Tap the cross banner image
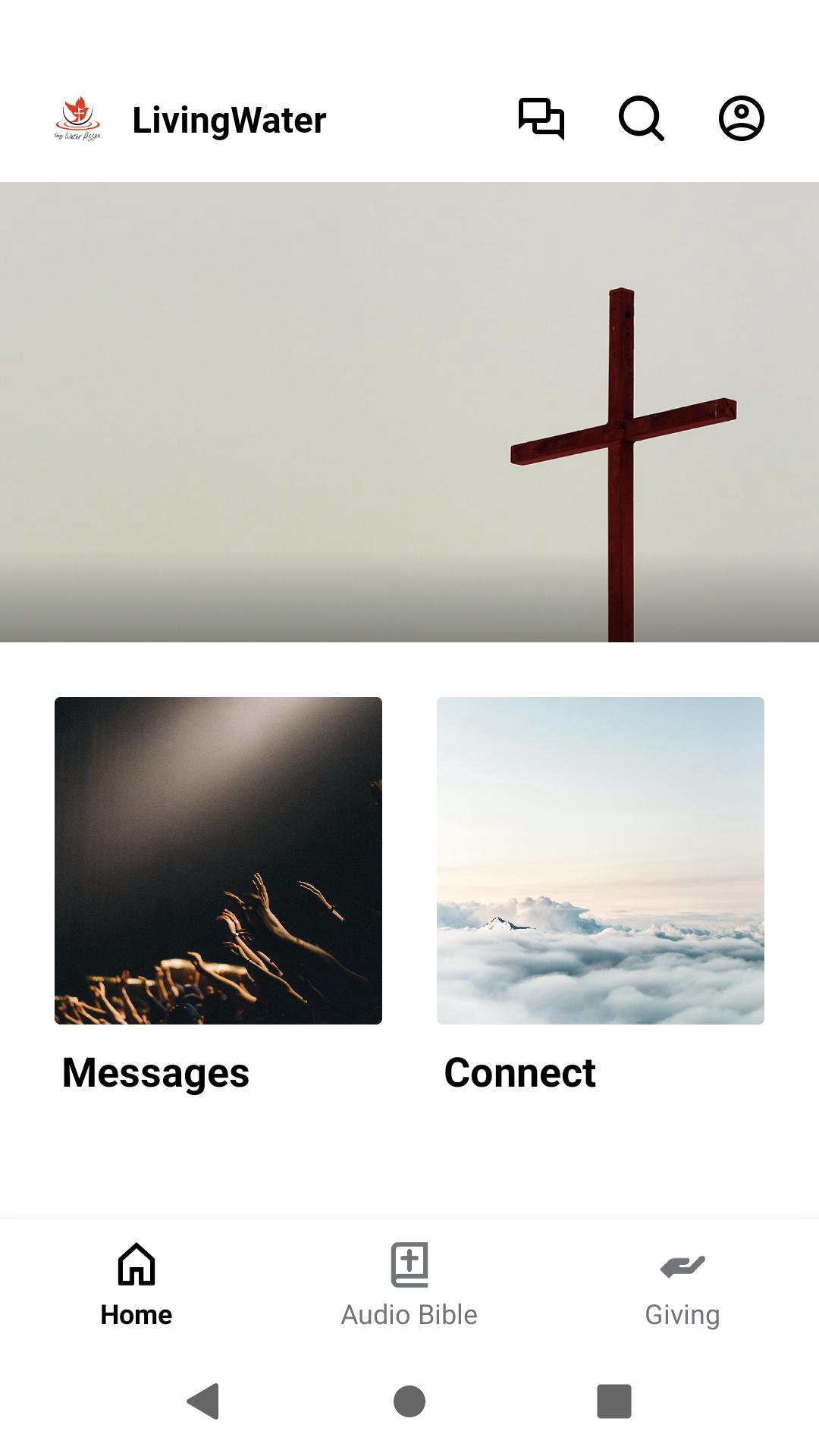The height and width of the screenshot is (1456, 819). click(x=409, y=412)
